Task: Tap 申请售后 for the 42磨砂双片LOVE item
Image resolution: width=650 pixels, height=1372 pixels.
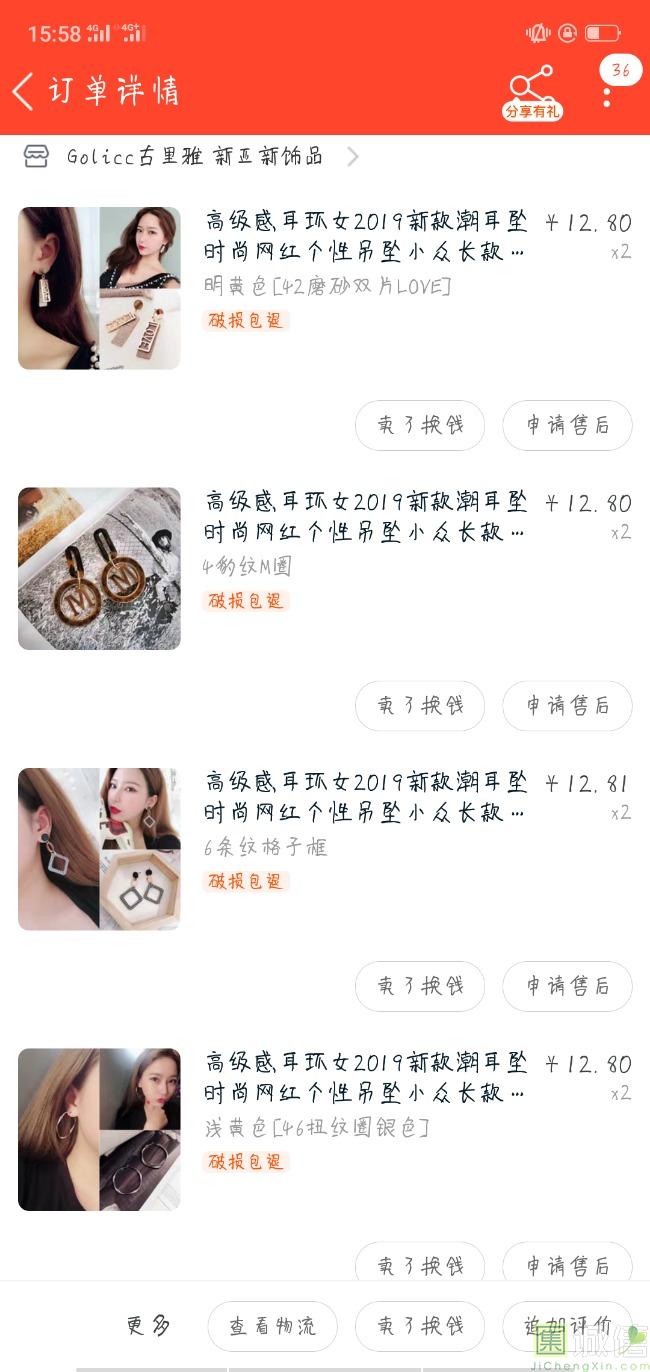Action: tap(567, 426)
